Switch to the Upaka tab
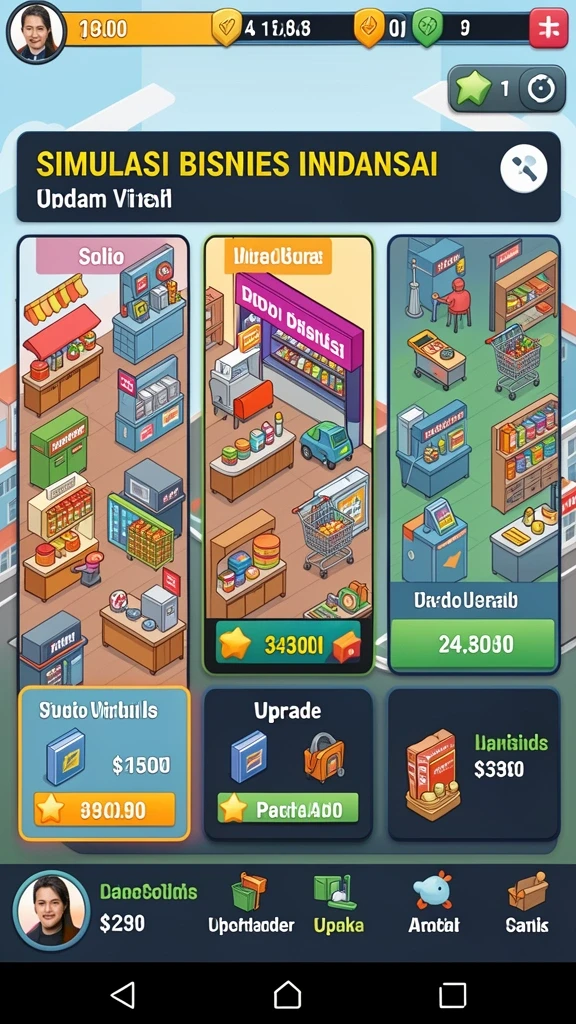 coord(338,903)
